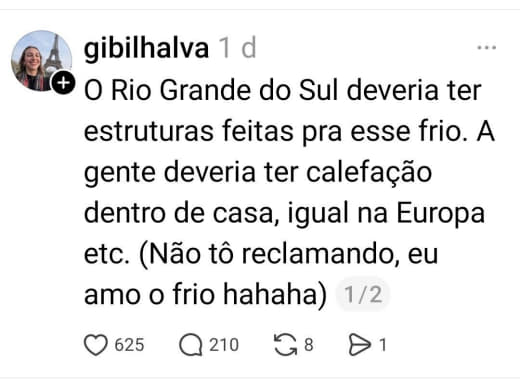Share the post via send icon
Image resolution: width=520 pixels, height=384 pixels.
(x=359, y=345)
